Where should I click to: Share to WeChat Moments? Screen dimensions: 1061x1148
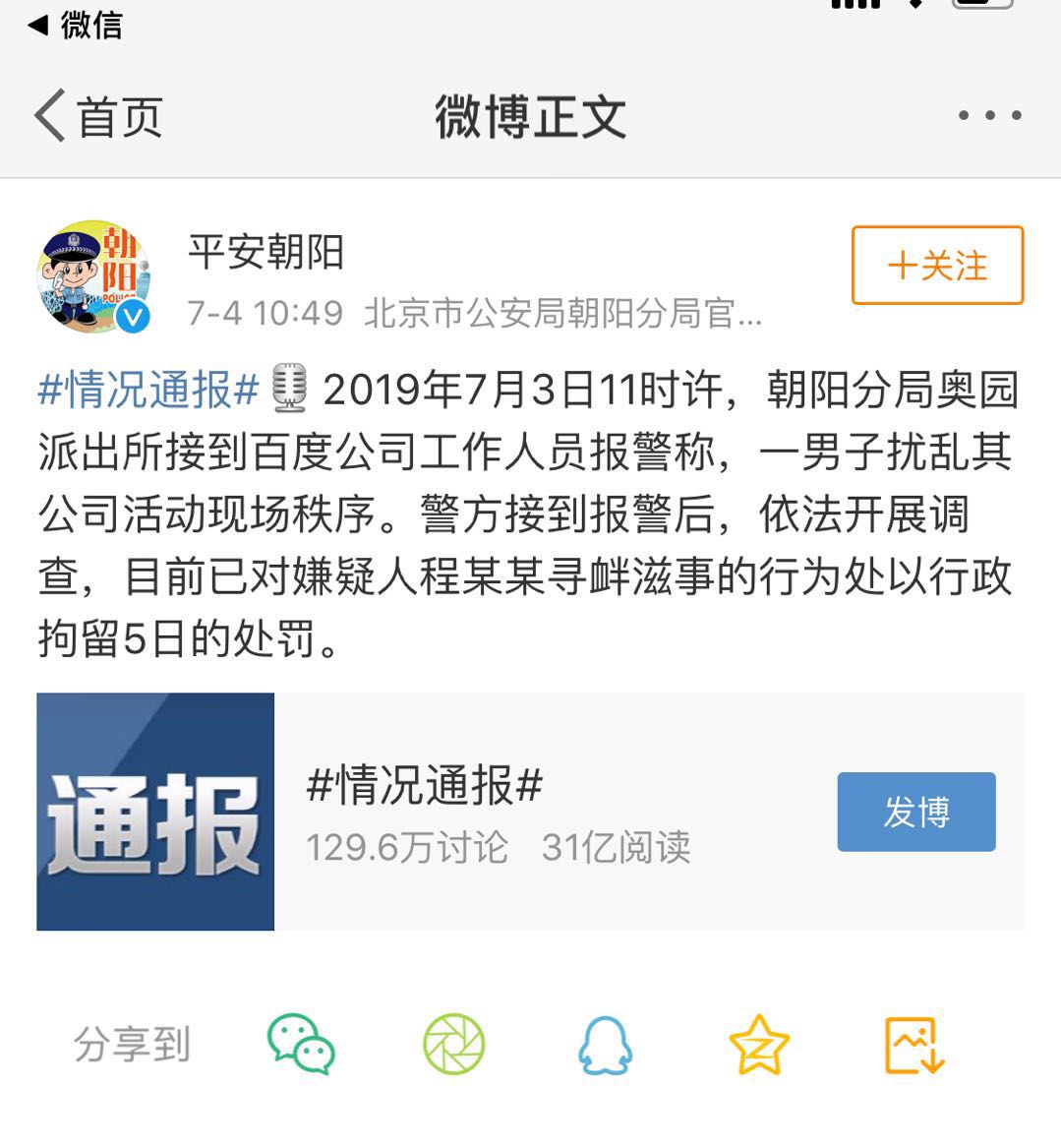454,1045
